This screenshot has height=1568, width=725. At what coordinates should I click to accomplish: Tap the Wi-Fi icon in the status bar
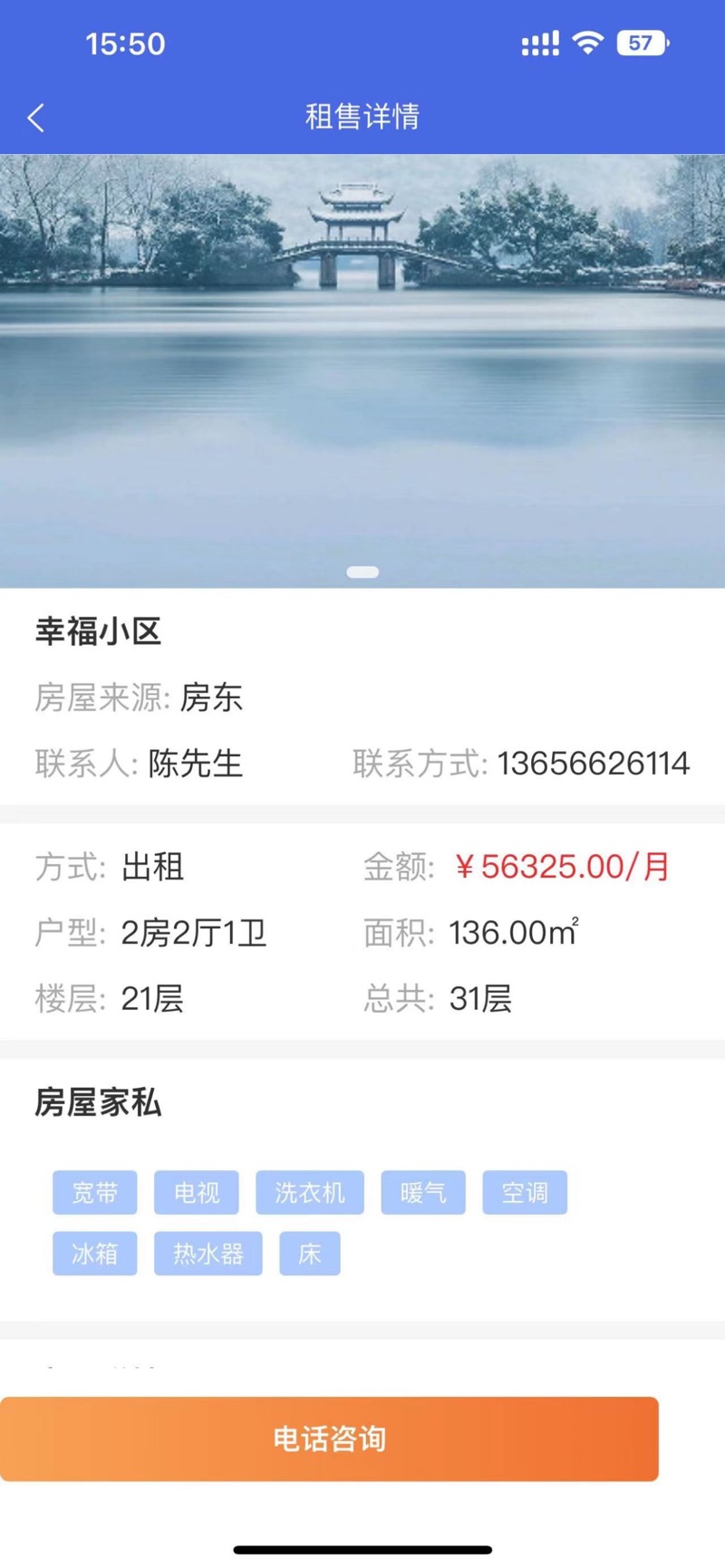tap(585, 42)
